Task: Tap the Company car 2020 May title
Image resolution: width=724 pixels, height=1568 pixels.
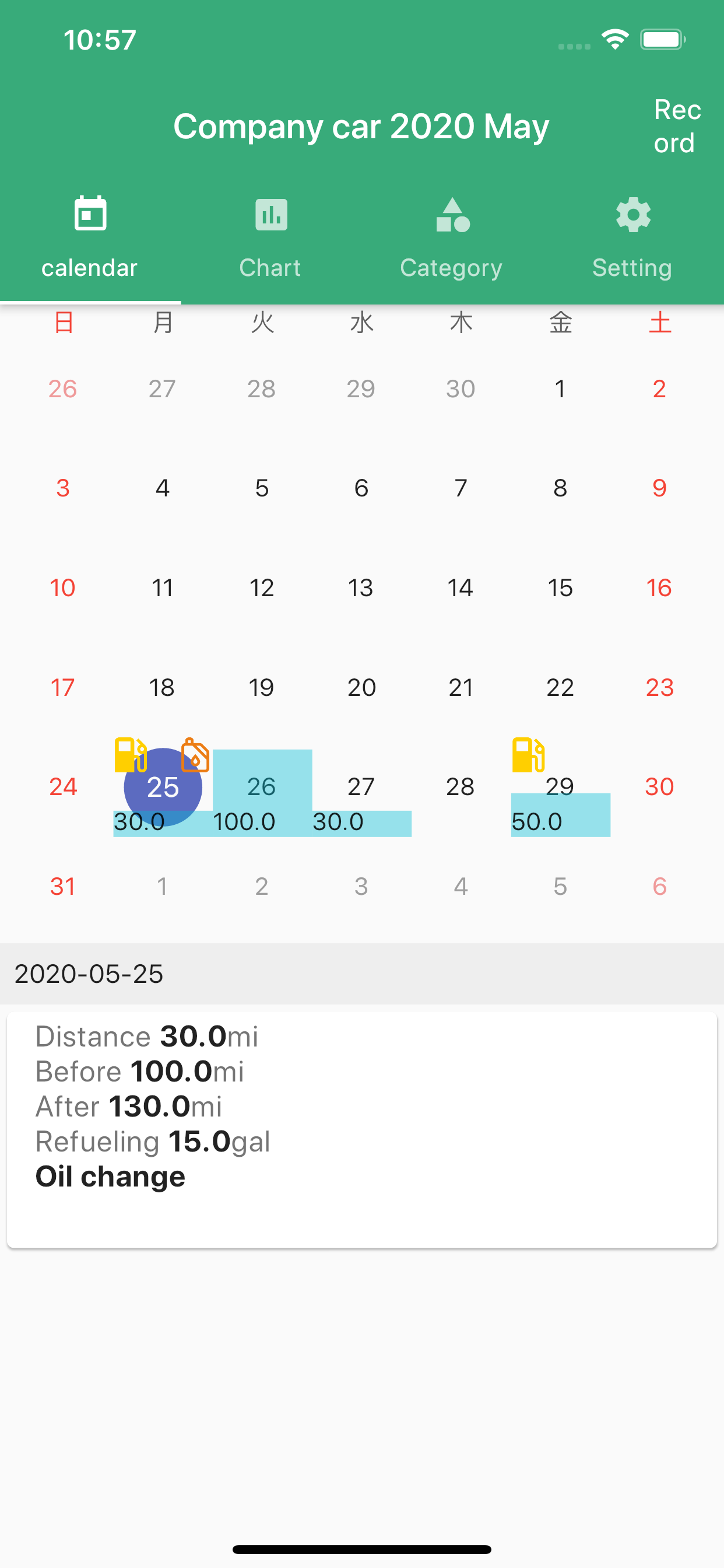Action: pyautogui.click(x=361, y=127)
